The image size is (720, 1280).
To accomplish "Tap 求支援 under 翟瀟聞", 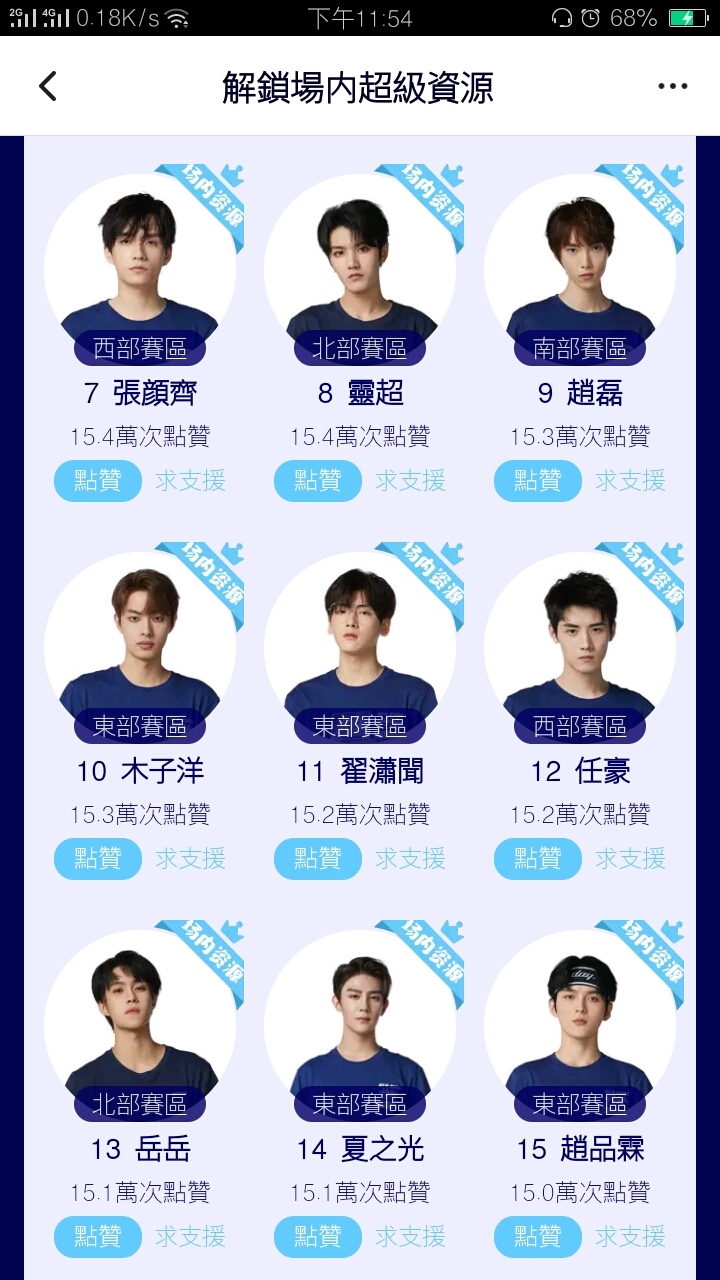I will click(x=410, y=859).
